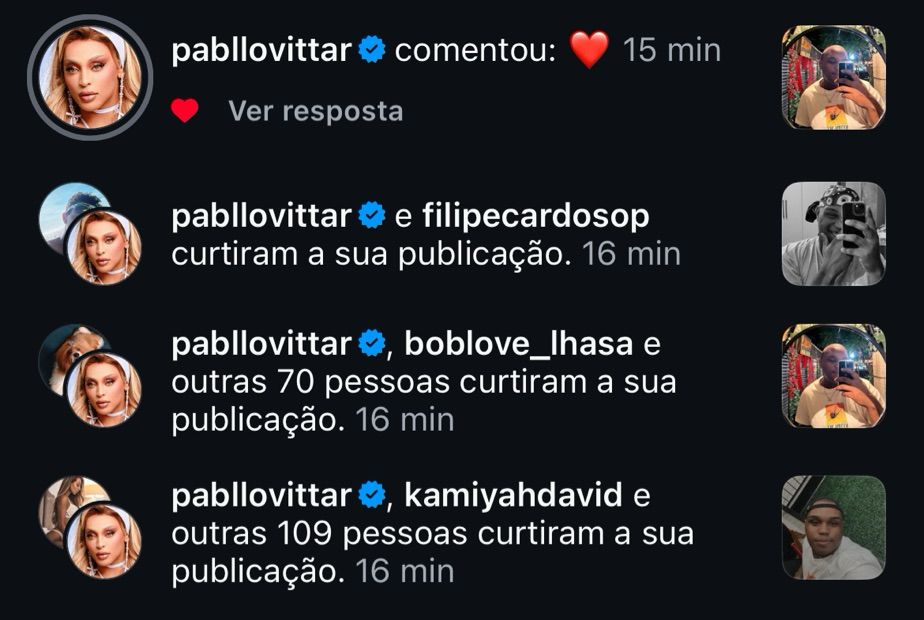924x620 pixels.
Task: Like pabllovittar's comment with the heart
Action: click(184, 111)
